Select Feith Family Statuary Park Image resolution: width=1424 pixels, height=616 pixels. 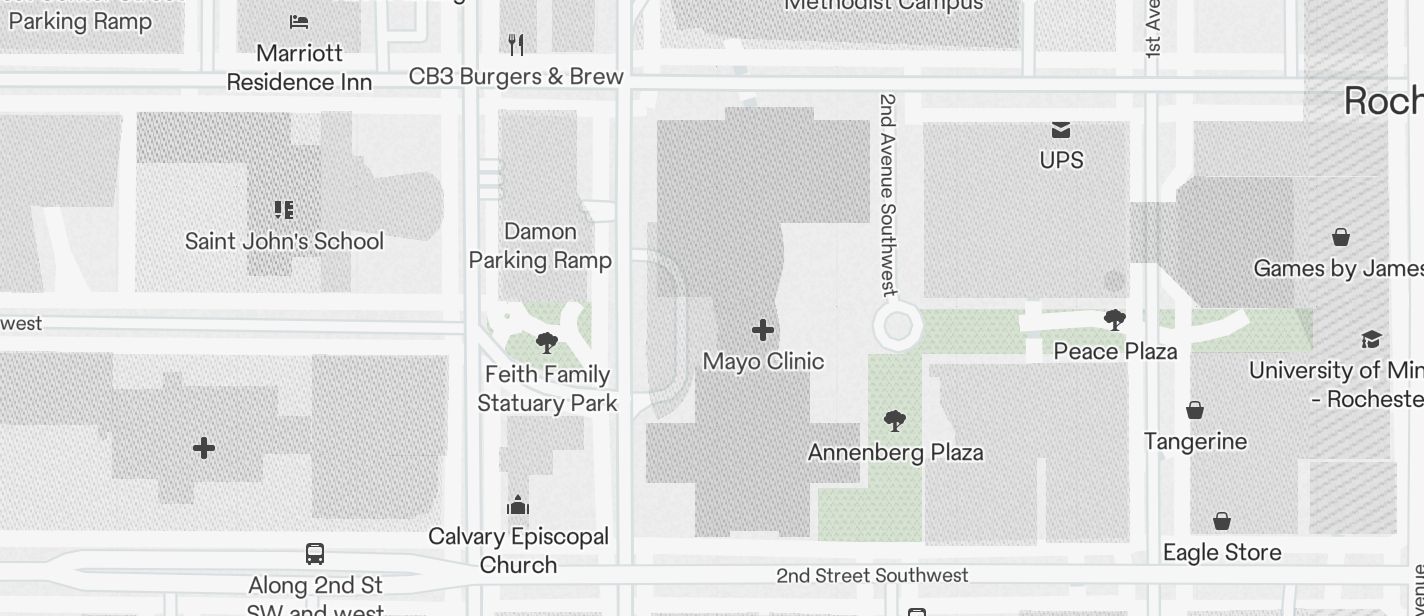(x=547, y=344)
